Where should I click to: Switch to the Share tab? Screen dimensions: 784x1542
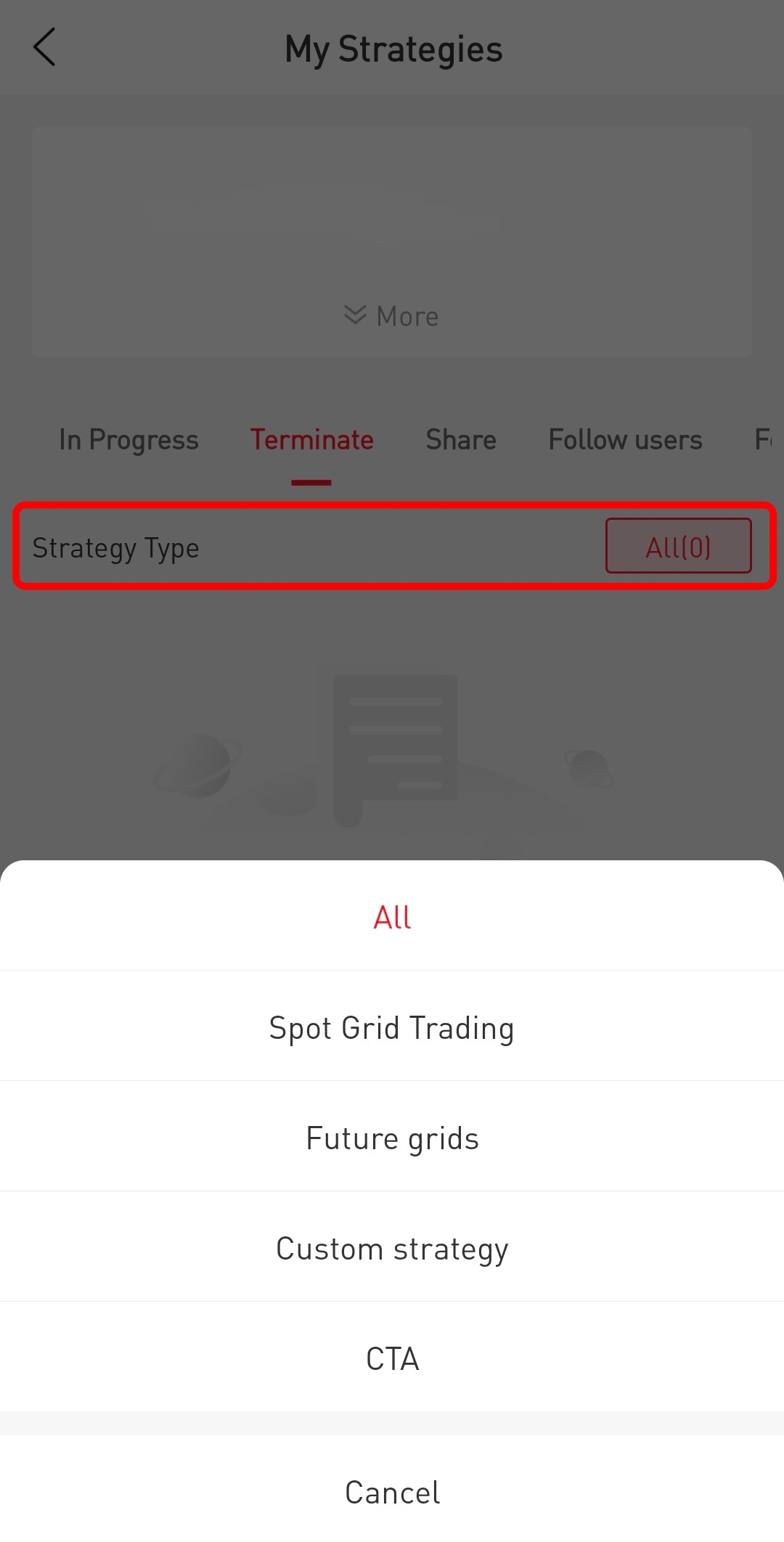pyautogui.click(x=460, y=439)
